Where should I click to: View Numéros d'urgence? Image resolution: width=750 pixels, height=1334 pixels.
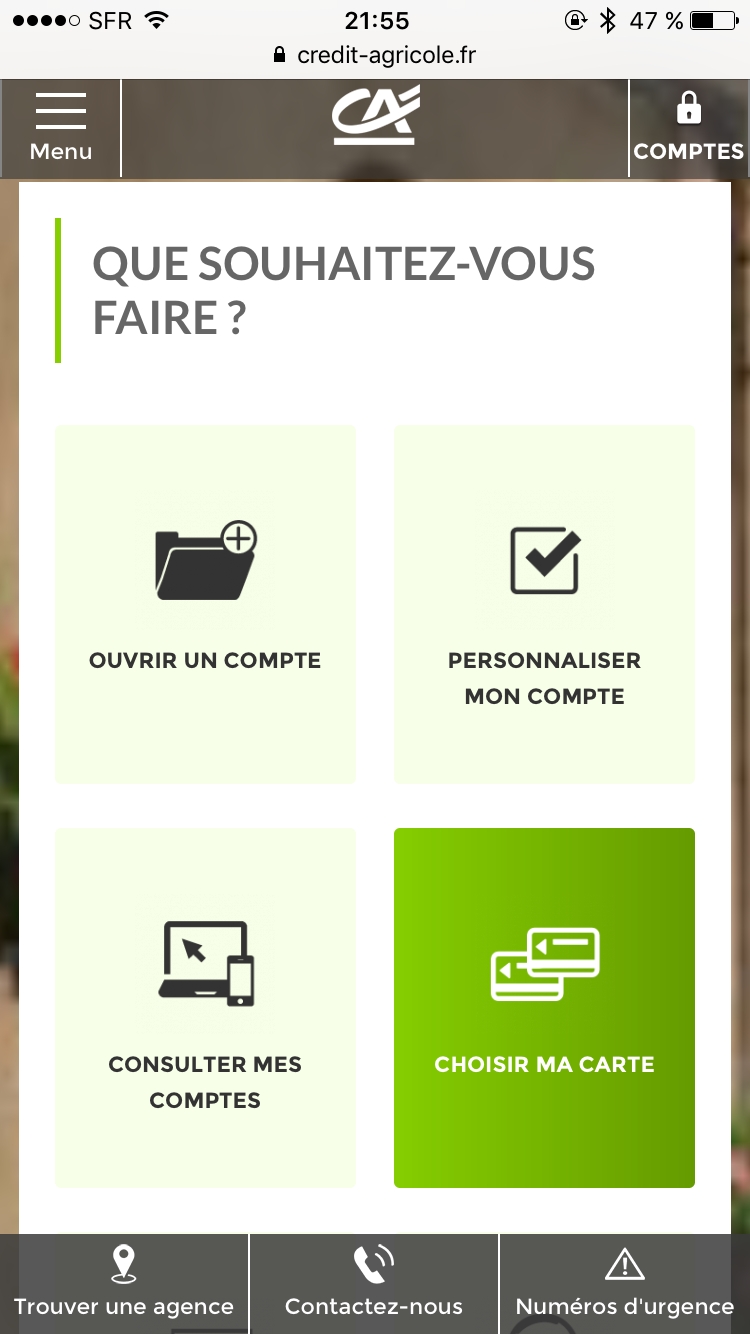625,1284
